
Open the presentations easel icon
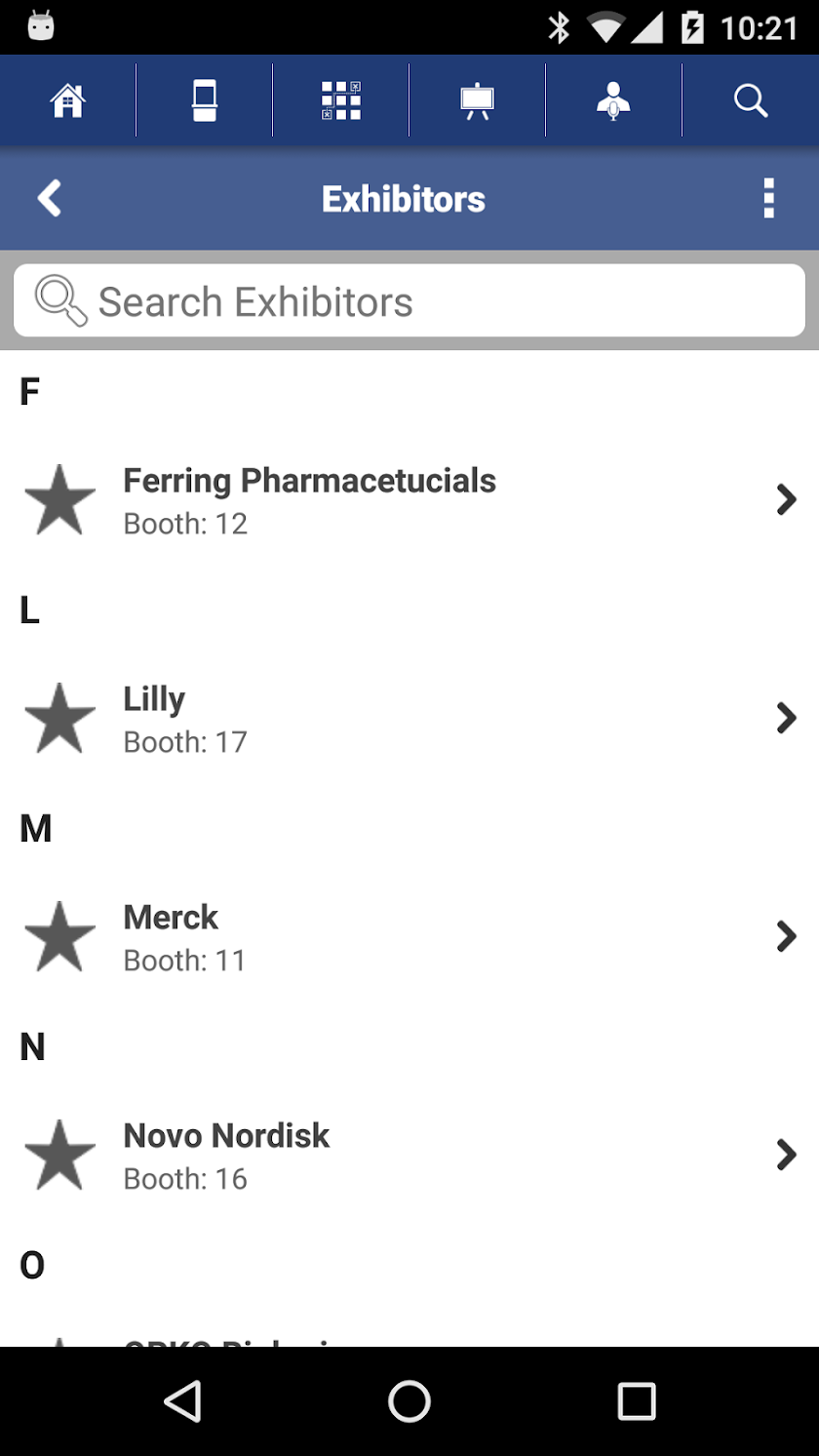tap(478, 100)
